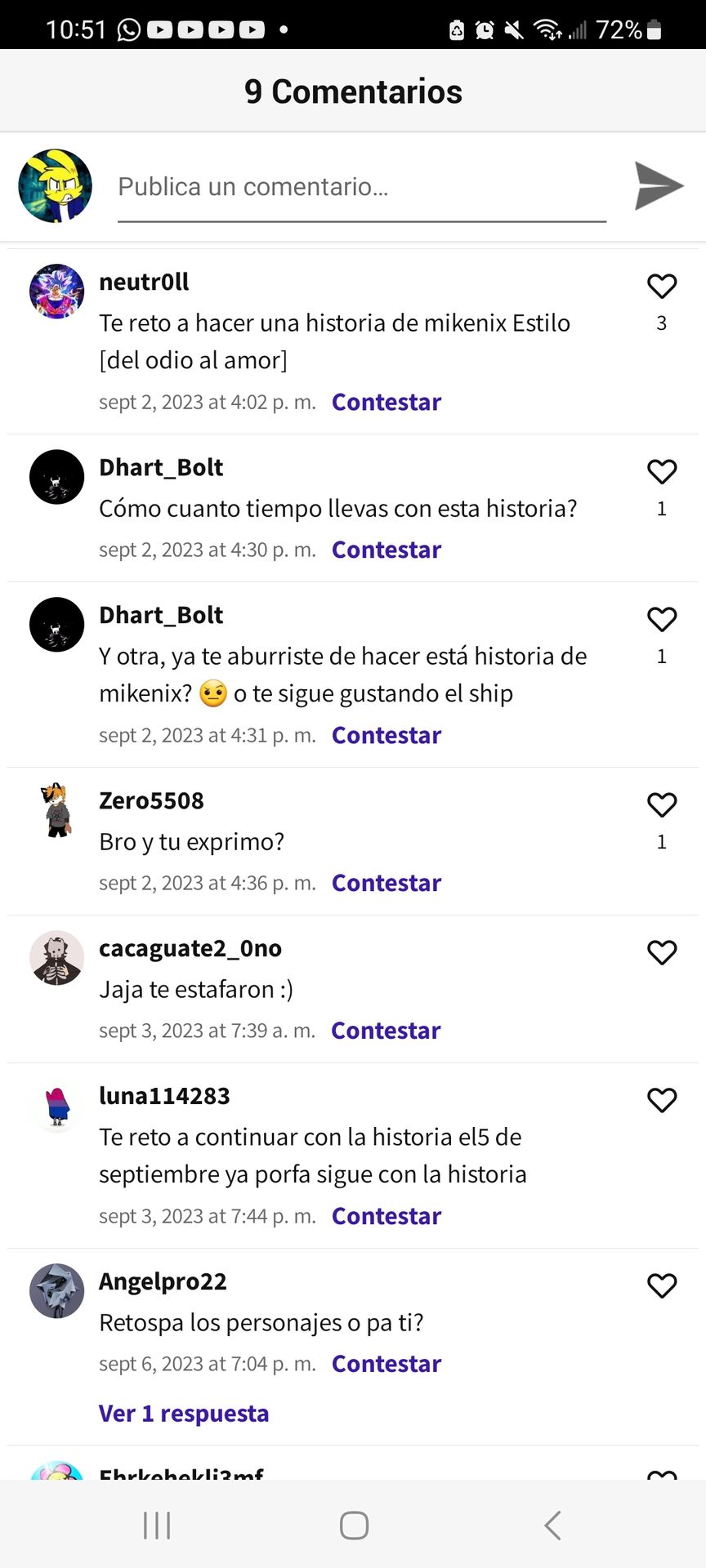
Task: Send the comment with the arrow icon
Action: click(659, 186)
